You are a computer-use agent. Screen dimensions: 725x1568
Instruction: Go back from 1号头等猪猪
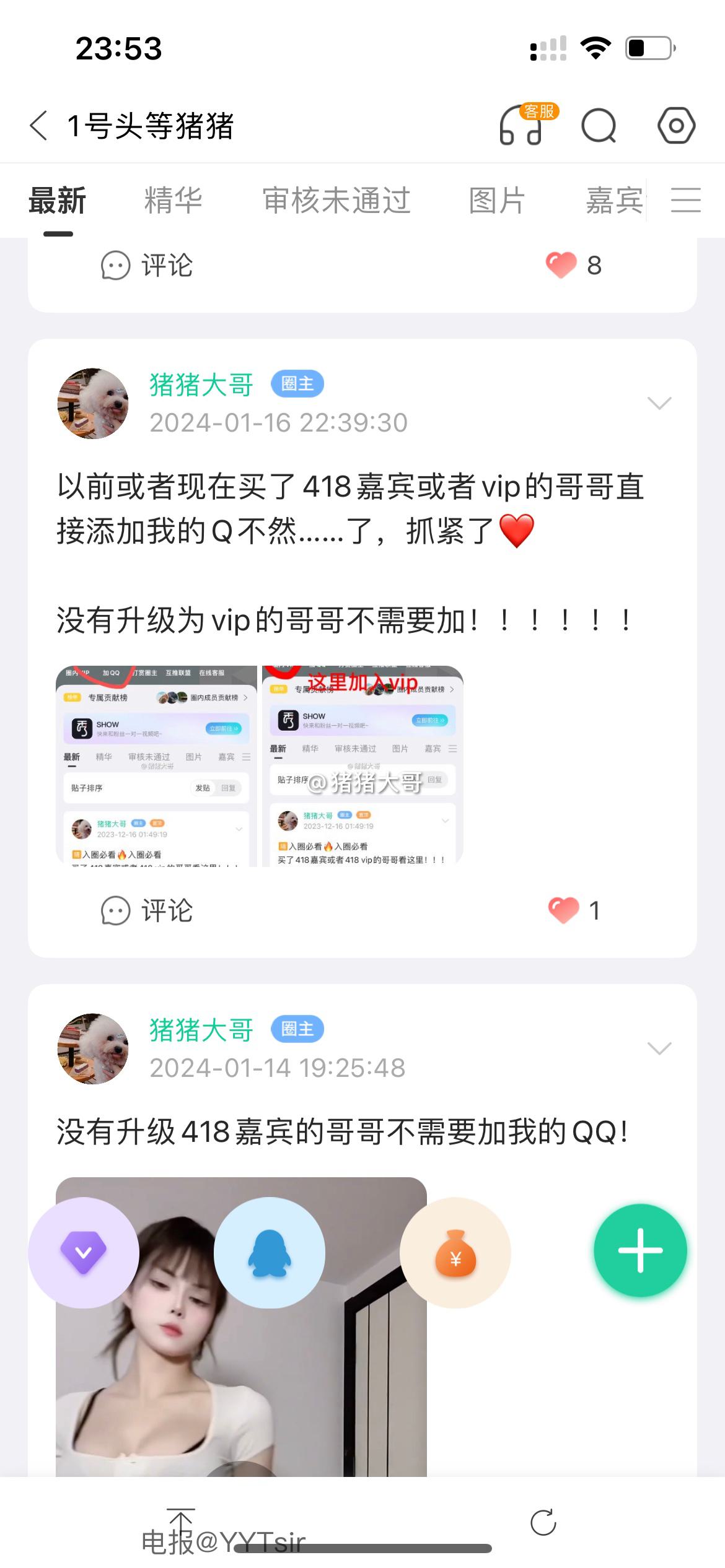point(39,126)
